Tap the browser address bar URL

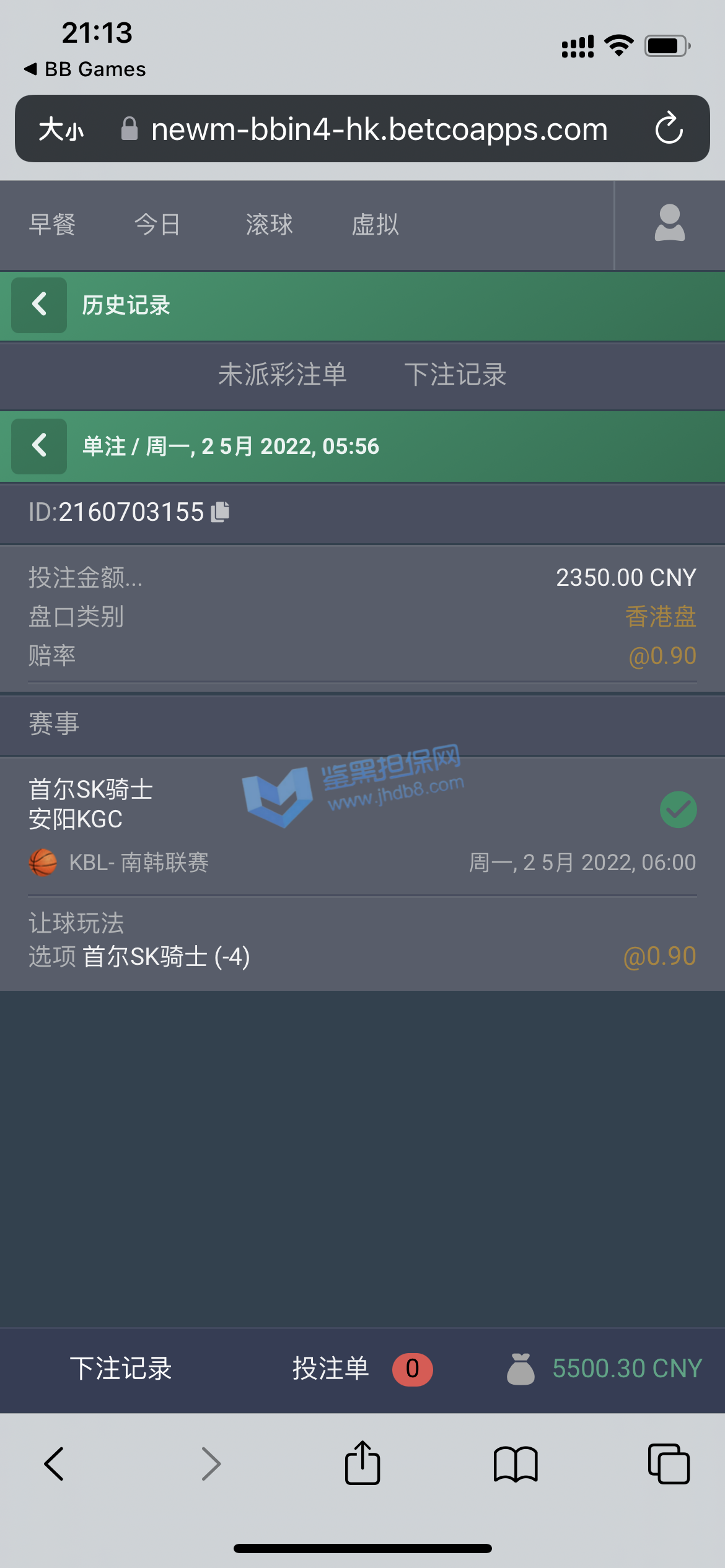pos(379,129)
